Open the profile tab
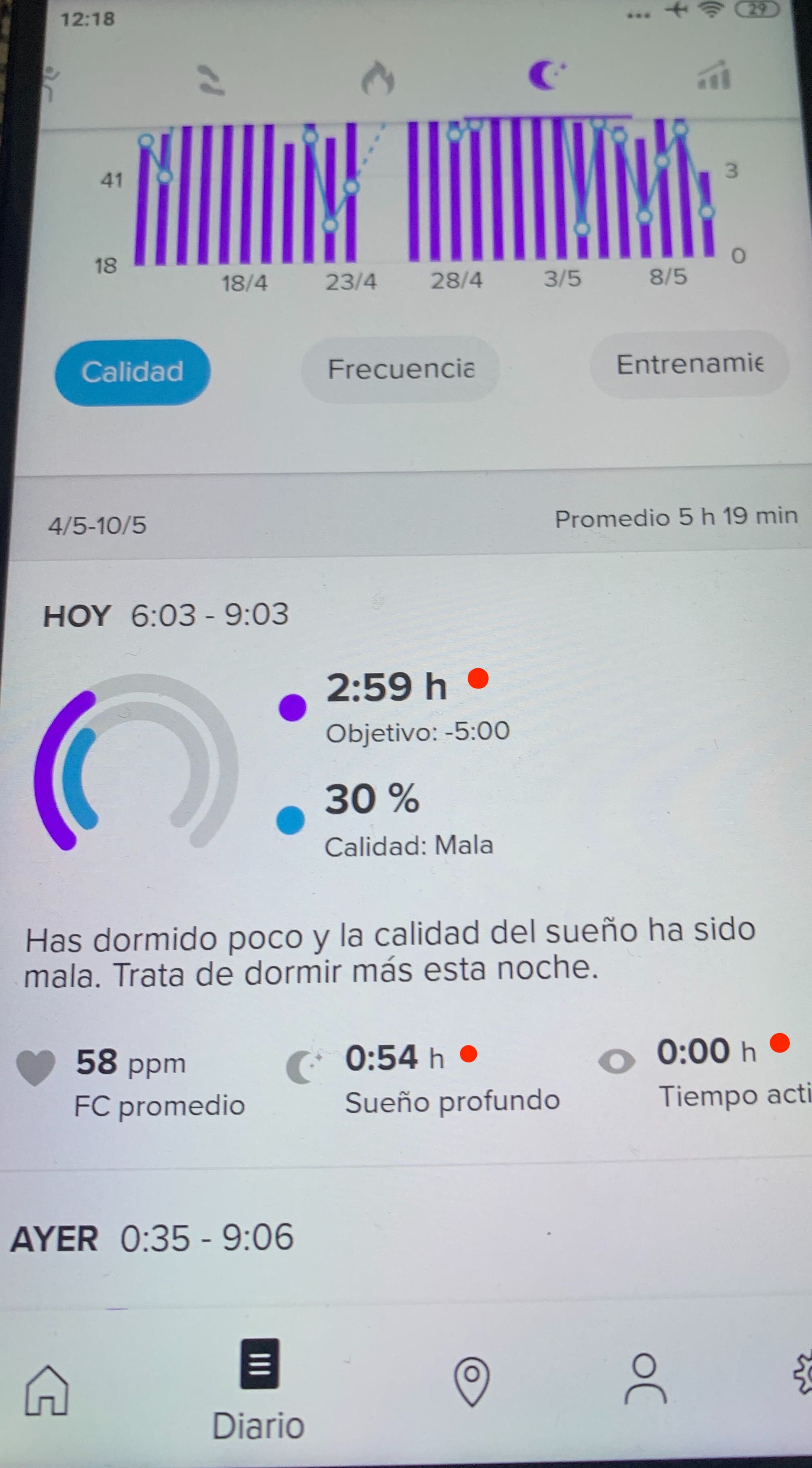This screenshot has height=1468, width=812. pos(645,1379)
